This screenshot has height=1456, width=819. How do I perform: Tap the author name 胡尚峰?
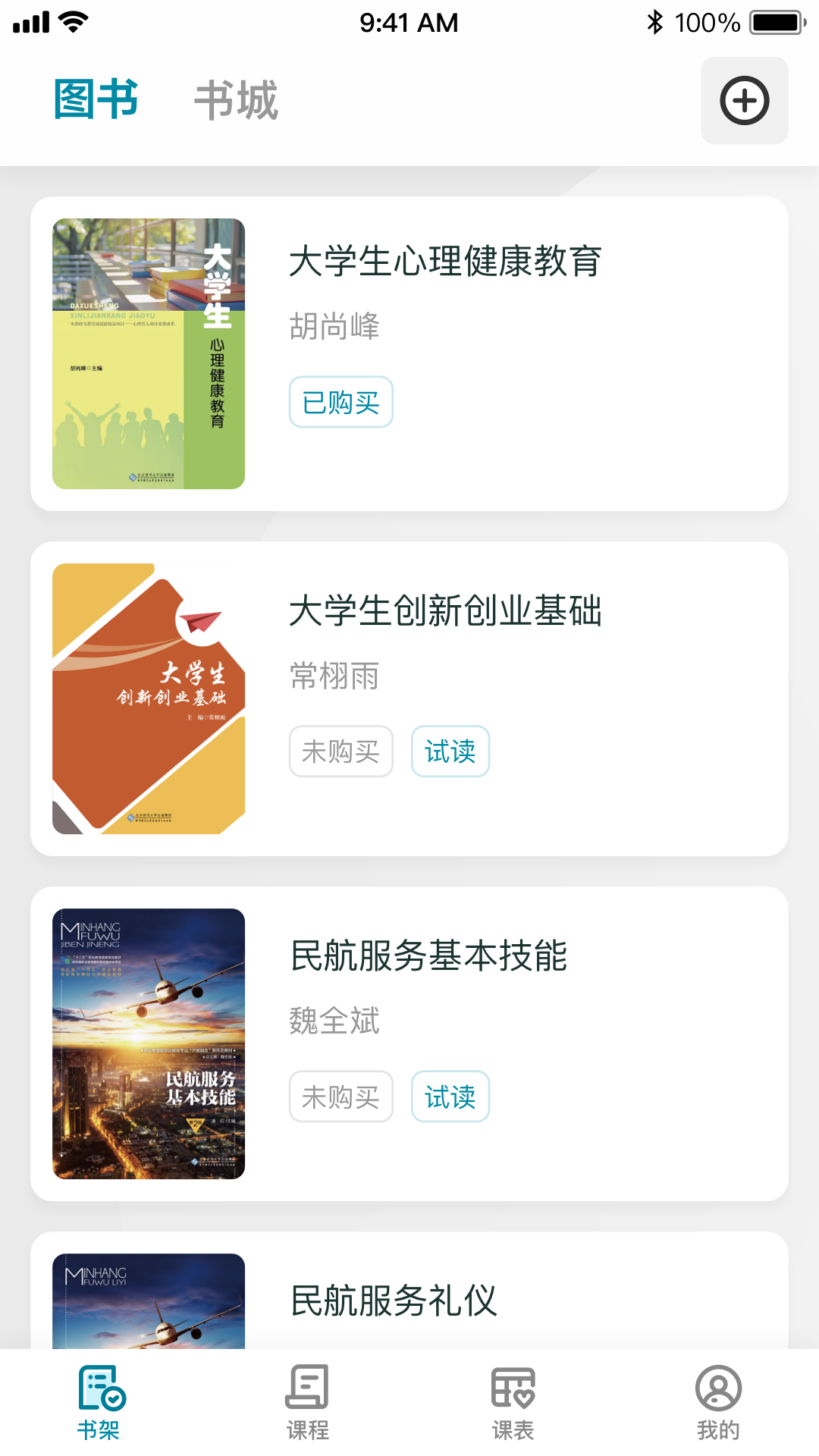pos(334,326)
